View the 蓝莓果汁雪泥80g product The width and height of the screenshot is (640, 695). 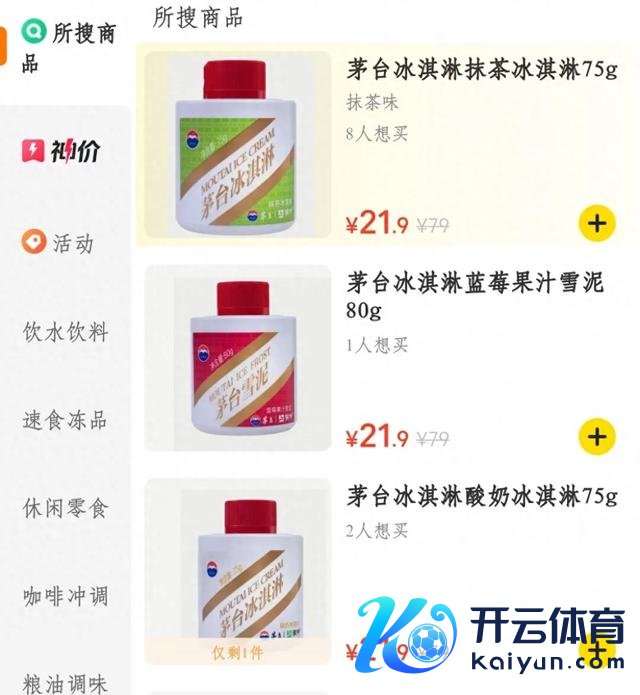tap(474, 296)
